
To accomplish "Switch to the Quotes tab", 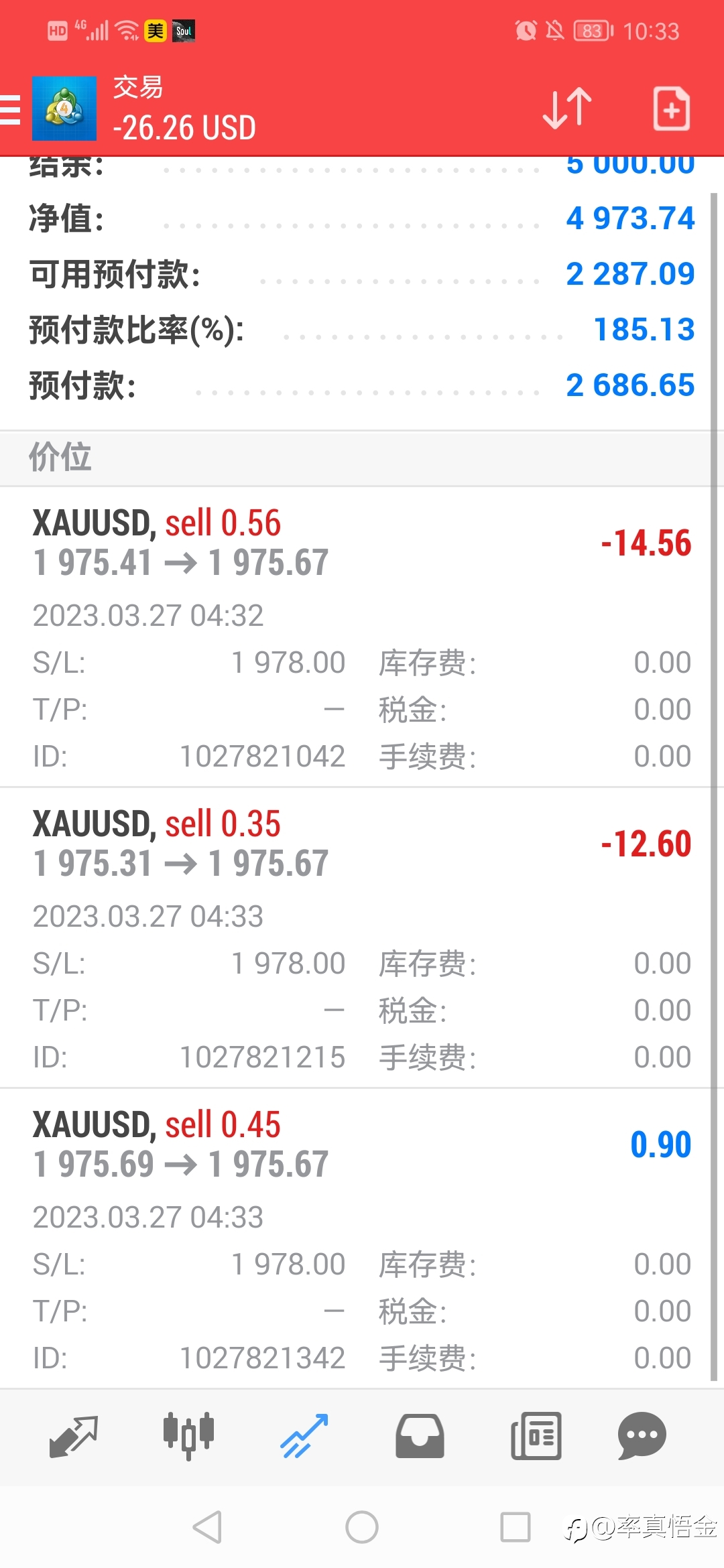I will coord(74,1437).
